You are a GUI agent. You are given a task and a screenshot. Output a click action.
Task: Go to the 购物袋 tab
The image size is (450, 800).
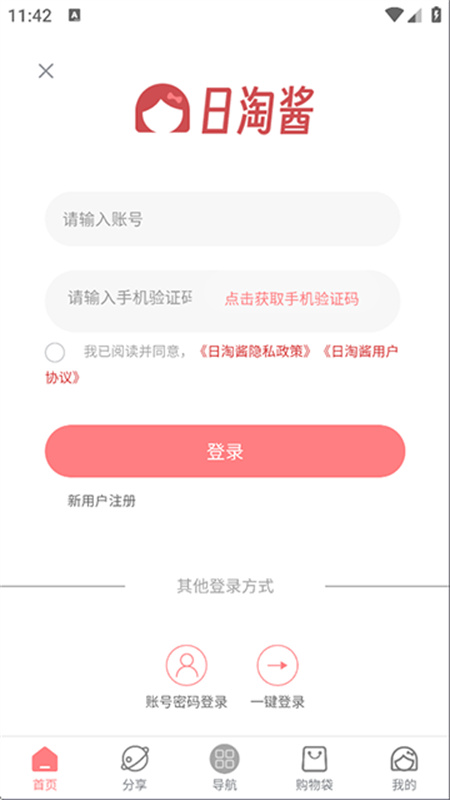(314, 768)
